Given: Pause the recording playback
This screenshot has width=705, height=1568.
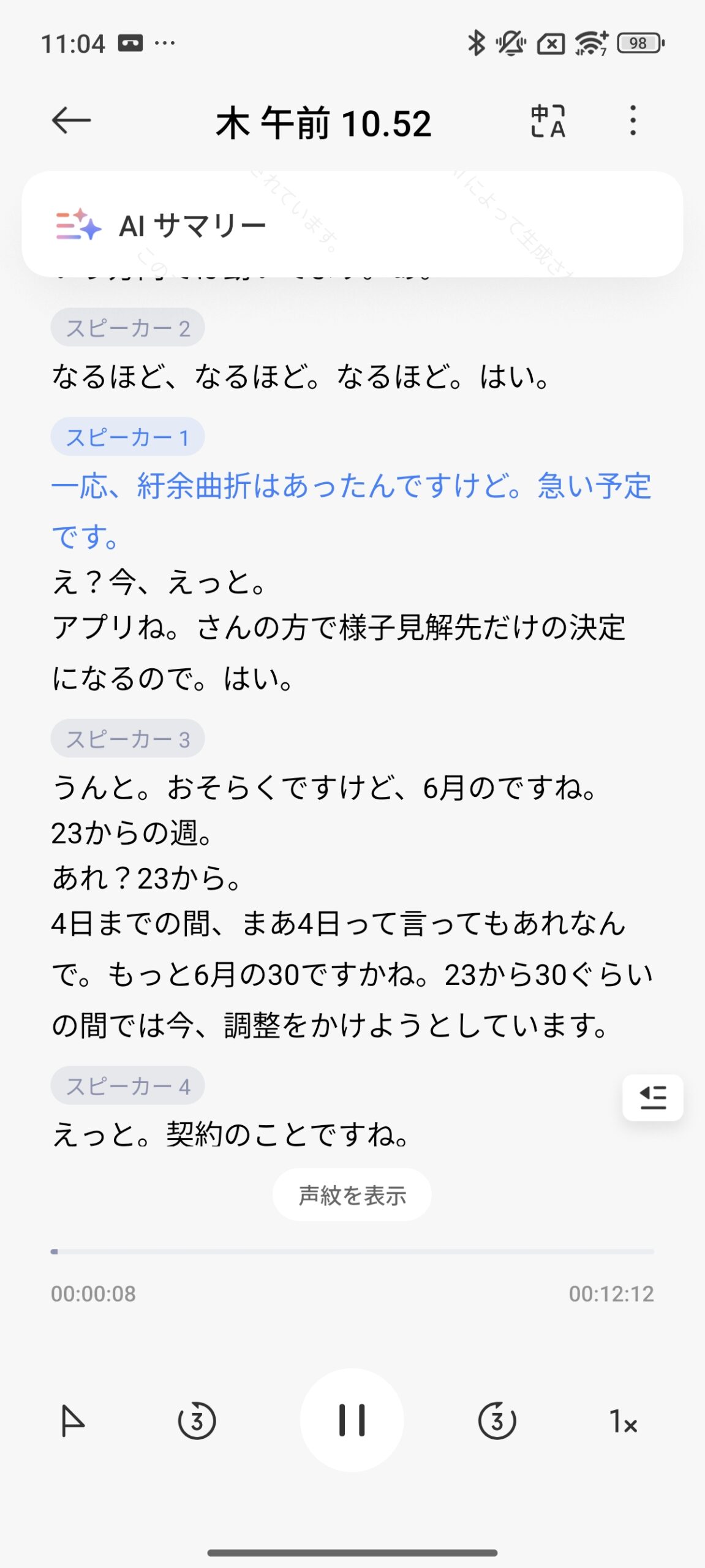Looking at the screenshot, I should 352,1420.
